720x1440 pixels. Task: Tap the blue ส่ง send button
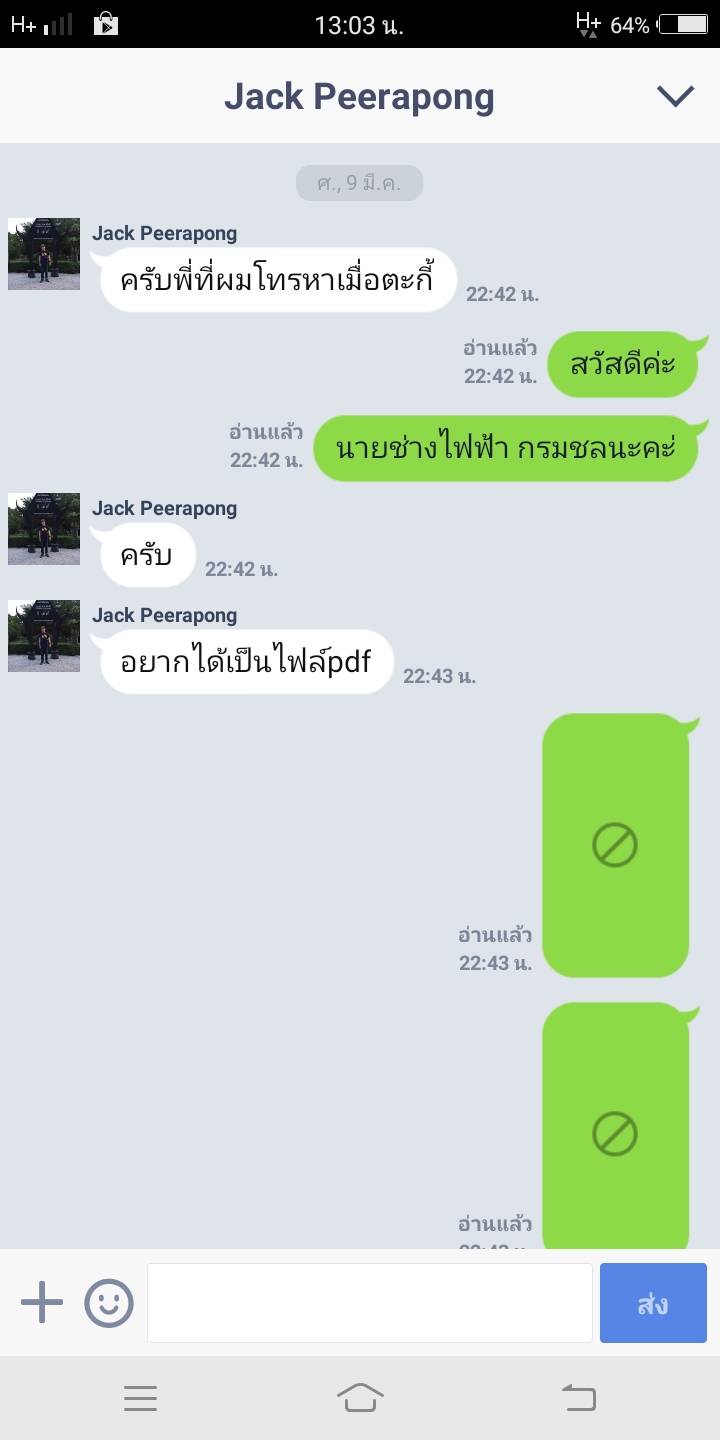[x=653, y=1303]
